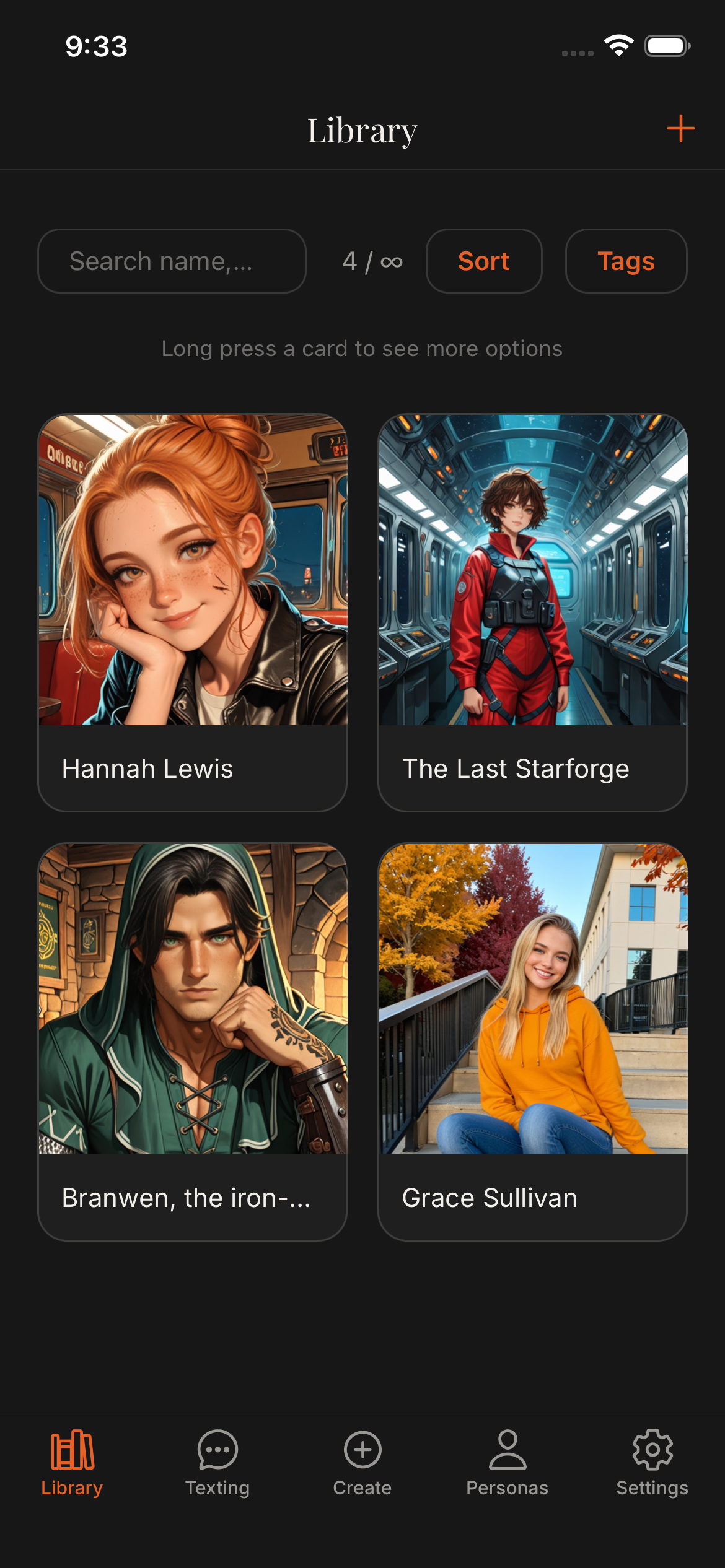Tap the infinity card counter to expand results
The width and height of the screenshot is (725, 1568).
point(371,261)
